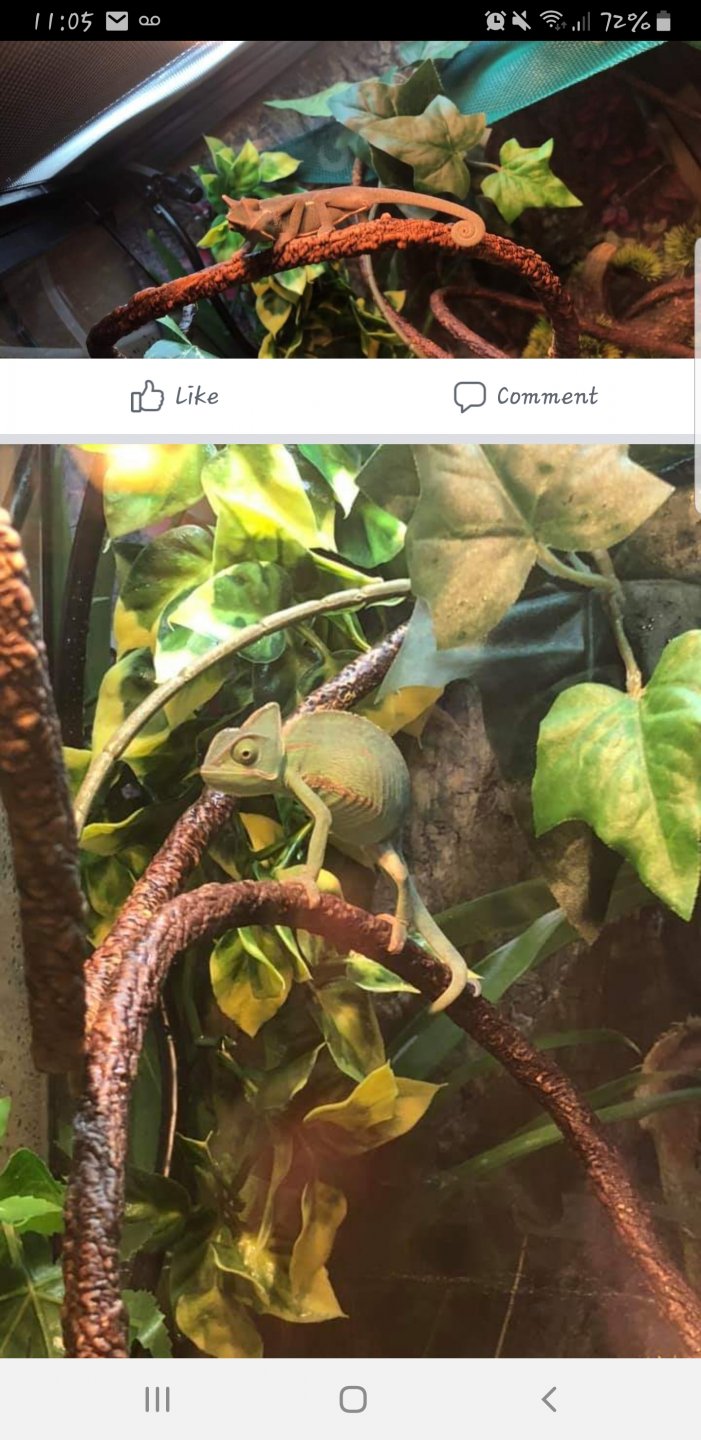Screen dimensions: 701x1440
Task: Go to the home screen
Action: point(352,1399)
